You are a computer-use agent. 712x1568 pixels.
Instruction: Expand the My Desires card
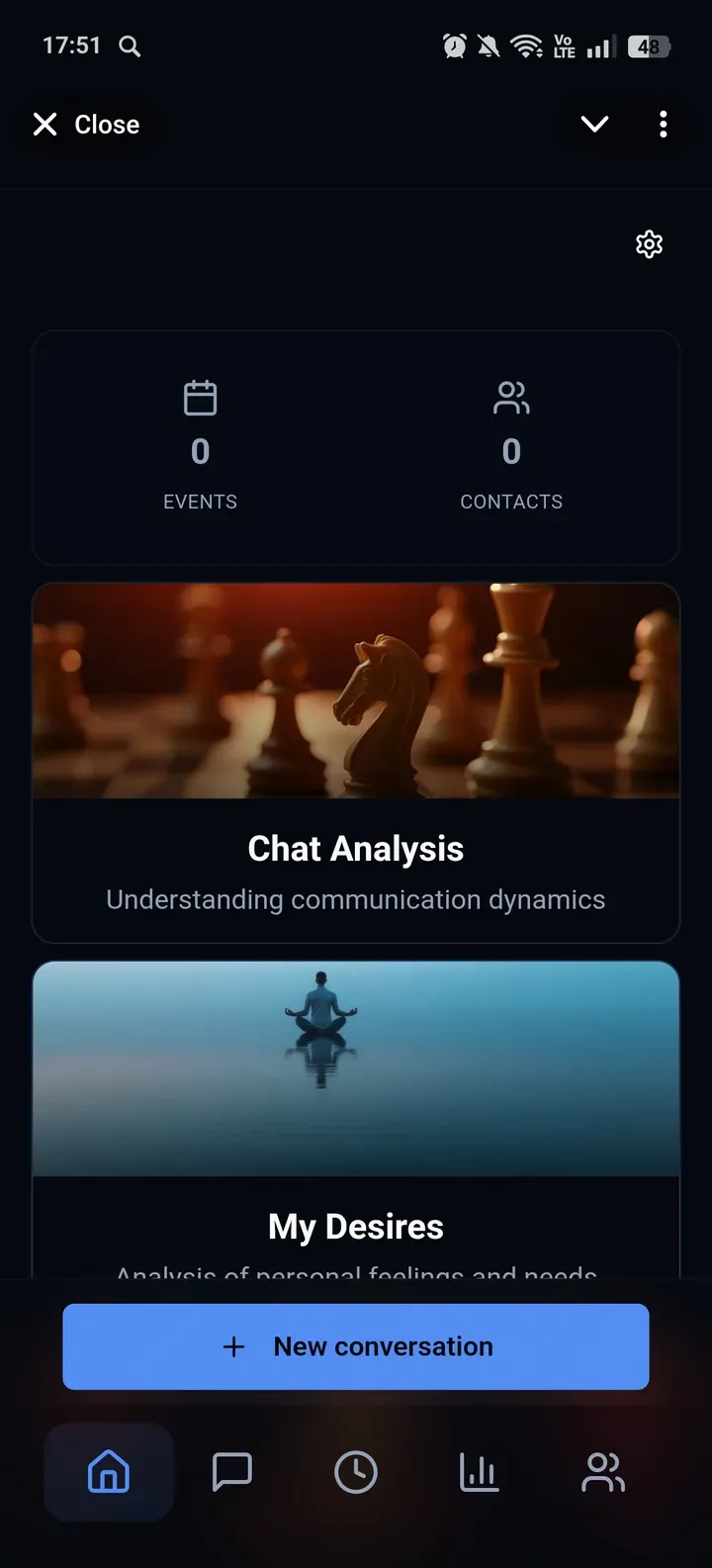click(x=356, y=1226)
